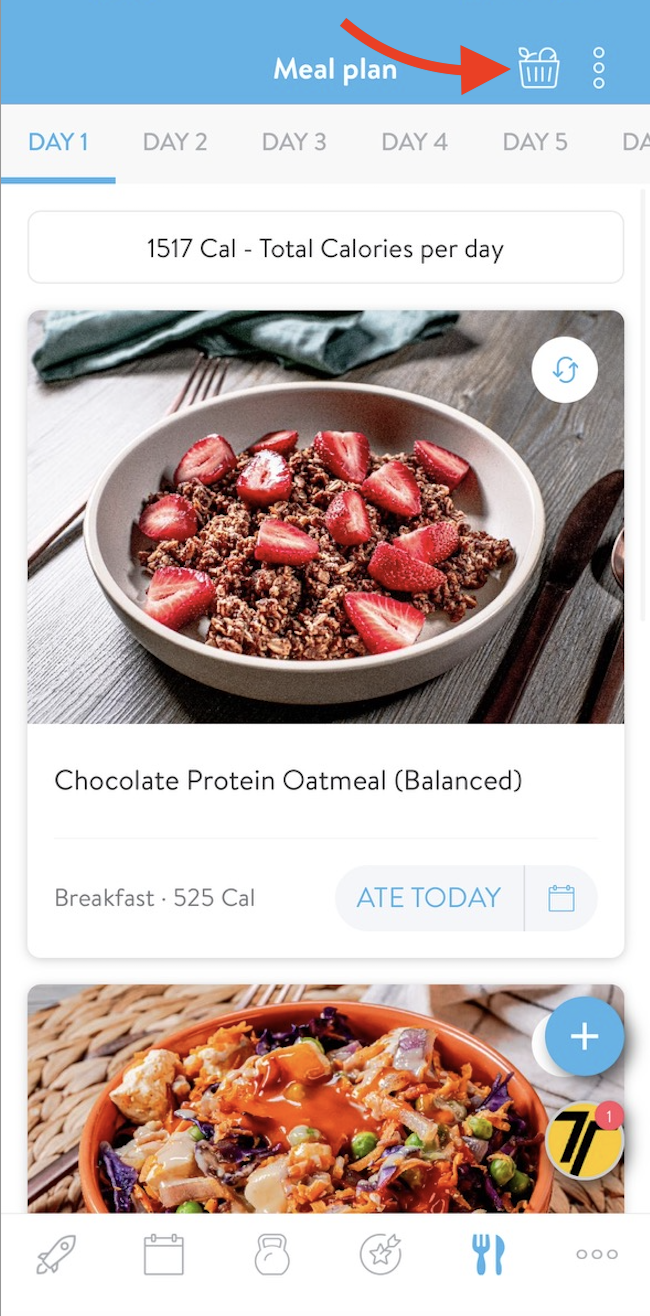Go to the DAY 5 tab
Image resolution: width=650 pixels, height=1316 pixels.
coord(535,142)
